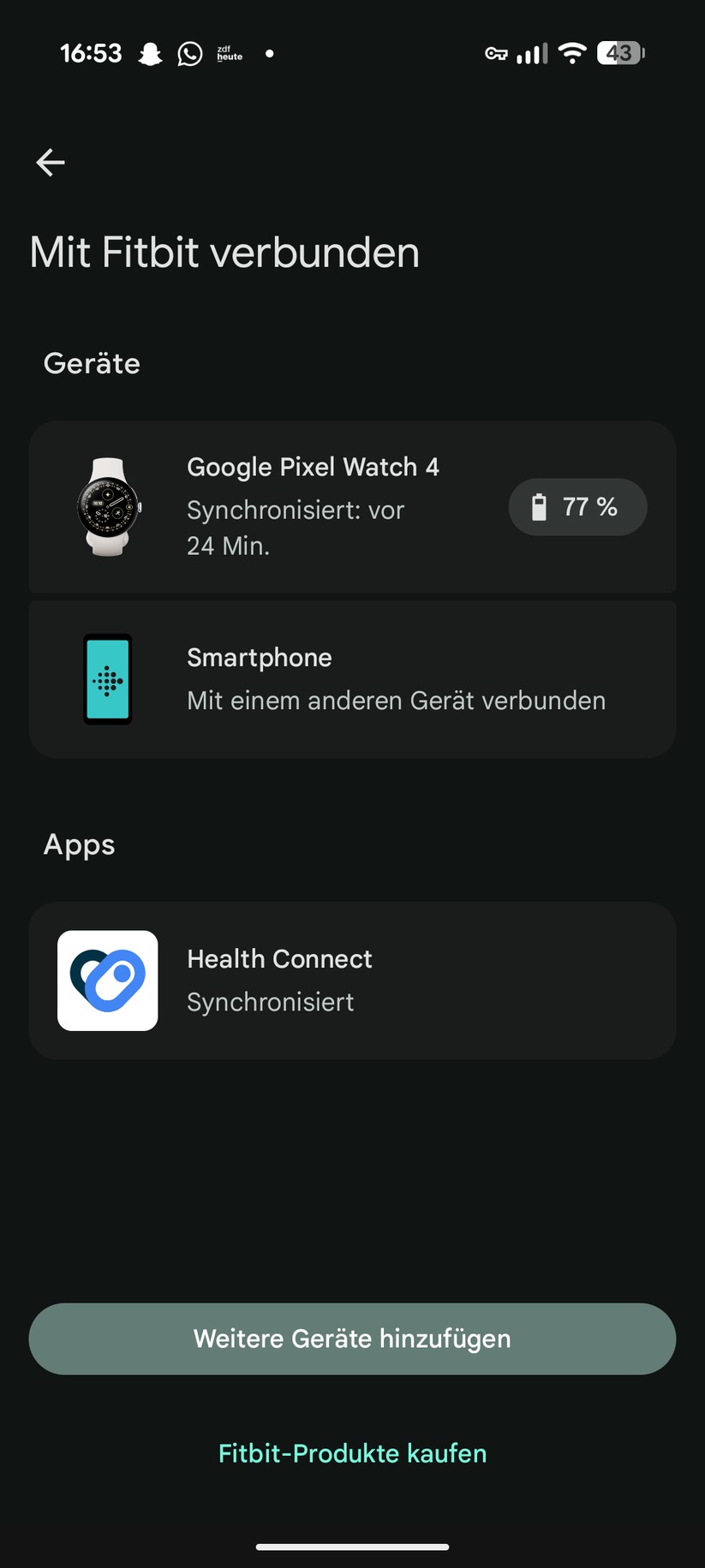Click the back arrow icon

[49, 162]
